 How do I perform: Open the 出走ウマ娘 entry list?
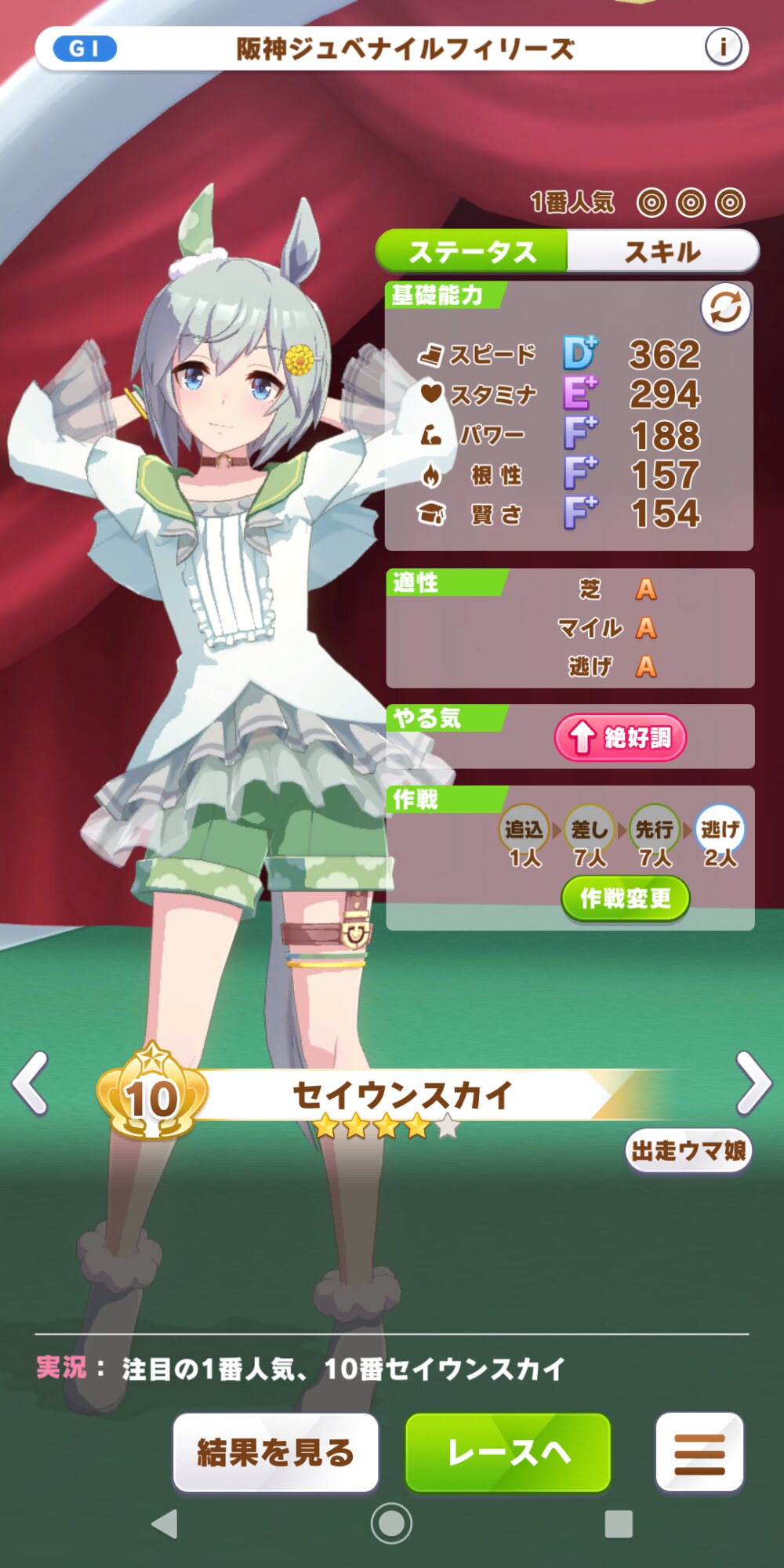click(x=688, y=1151)
